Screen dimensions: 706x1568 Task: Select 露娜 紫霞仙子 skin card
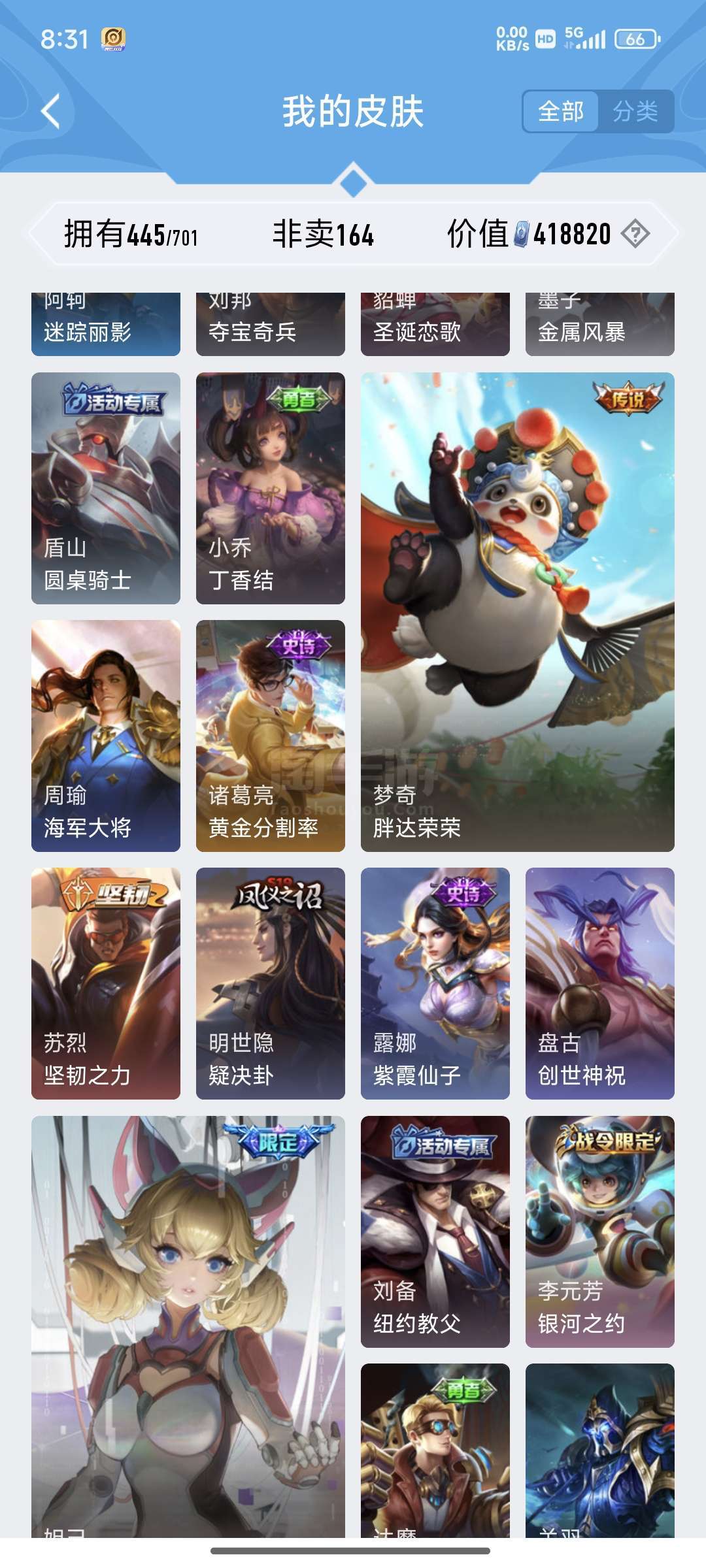click(x=435, y=983)
